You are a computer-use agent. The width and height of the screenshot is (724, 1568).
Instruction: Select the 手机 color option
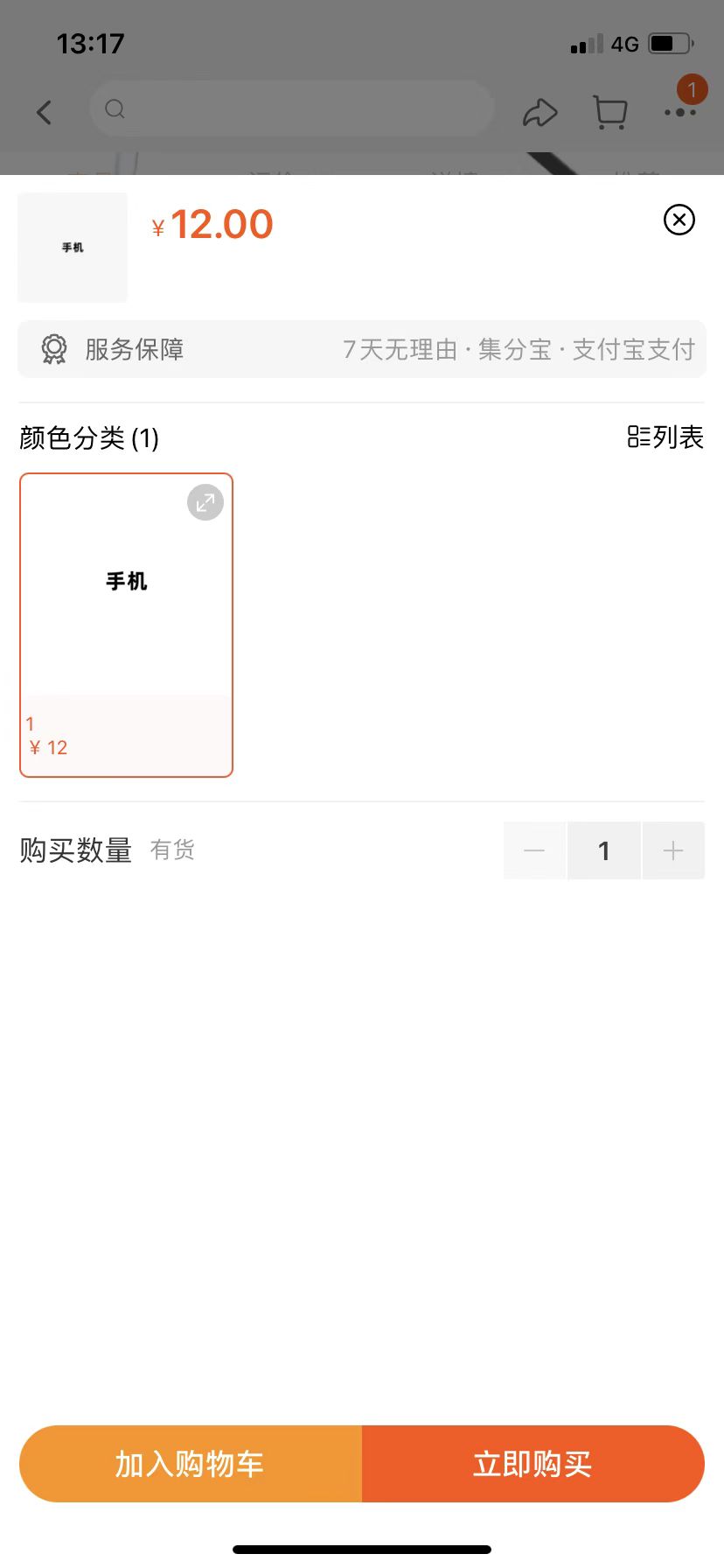(126, 612)
